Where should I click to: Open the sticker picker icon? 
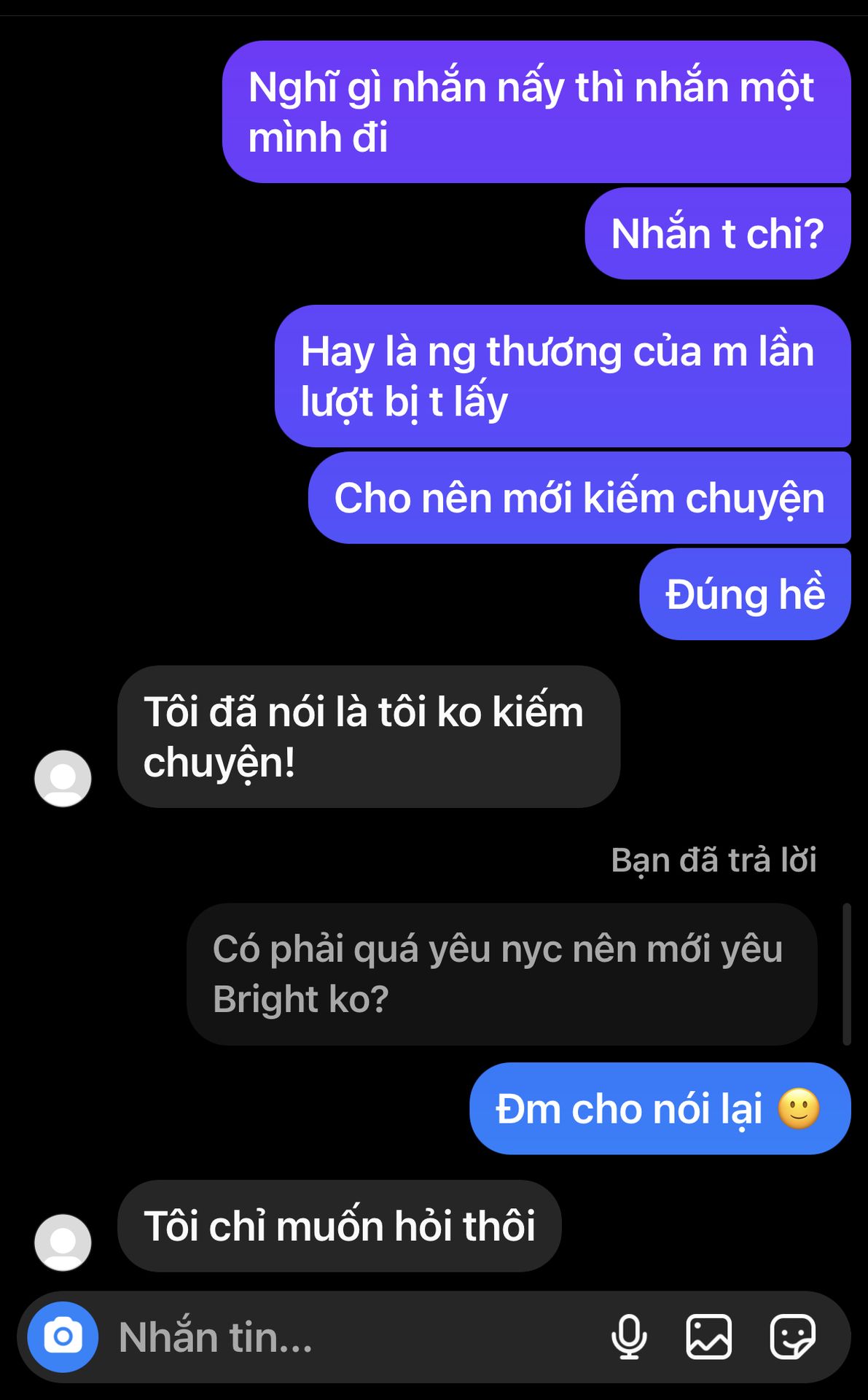(793, 1337)
